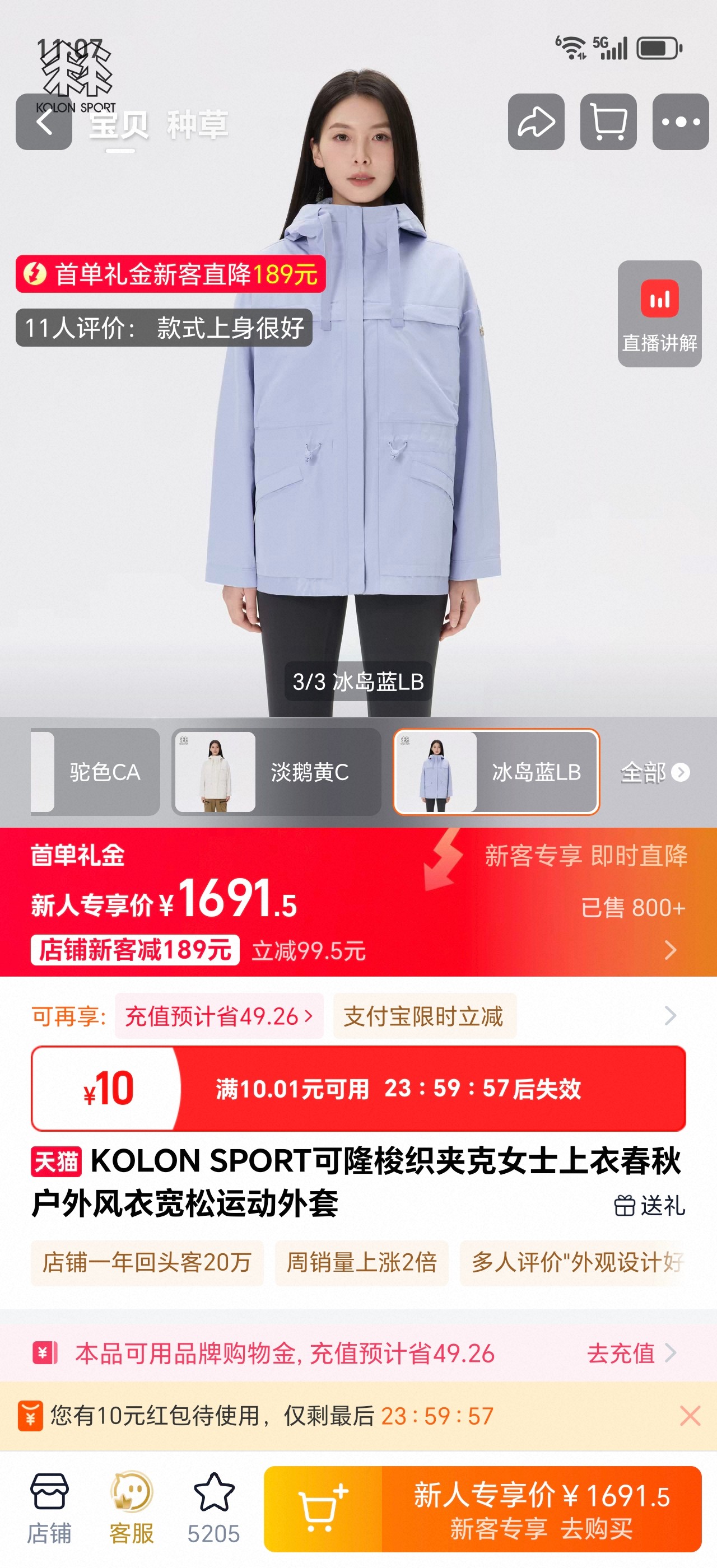Open the 充值预计省49.26 offer
The height and width of the screenshot is (1568, 717).
pyautogui.click(x=218, y=1016)
